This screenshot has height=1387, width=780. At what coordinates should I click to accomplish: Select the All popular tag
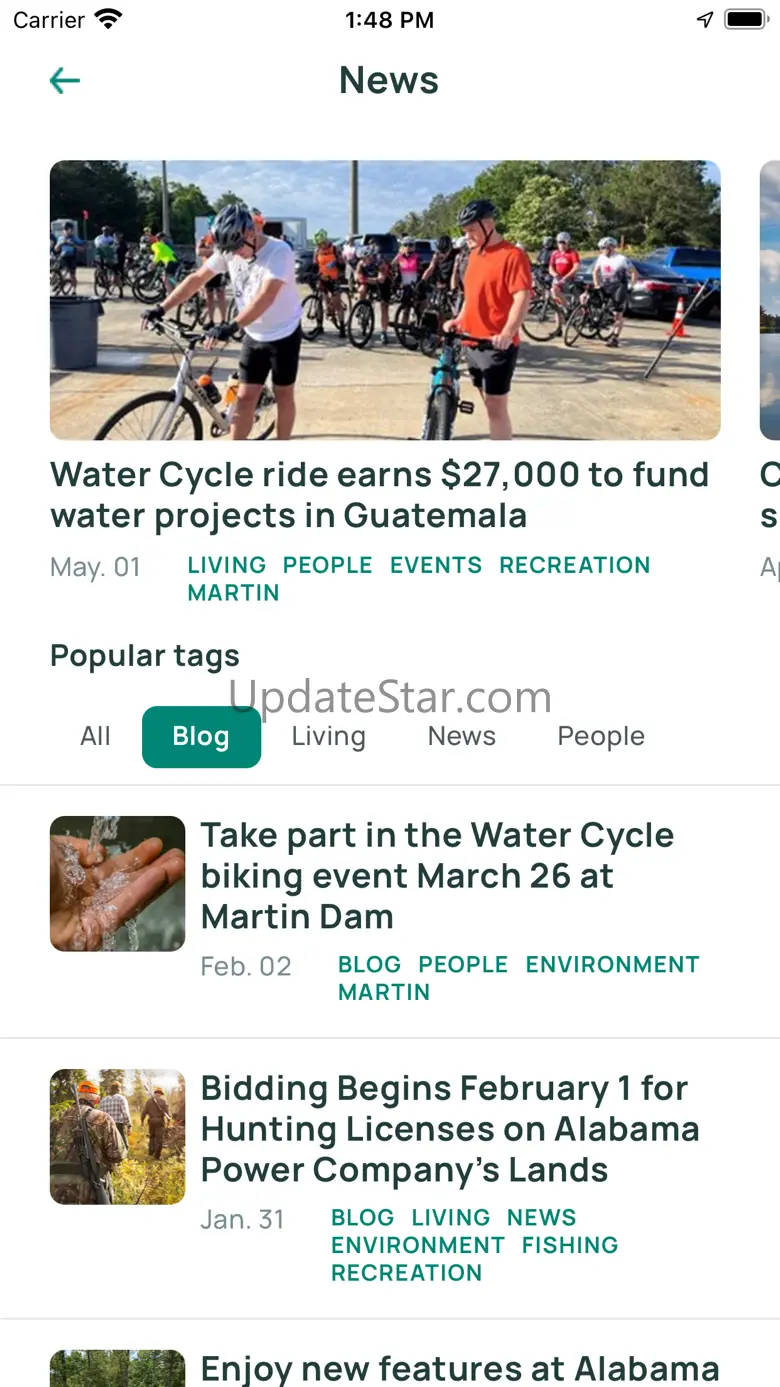pos(96,737)
